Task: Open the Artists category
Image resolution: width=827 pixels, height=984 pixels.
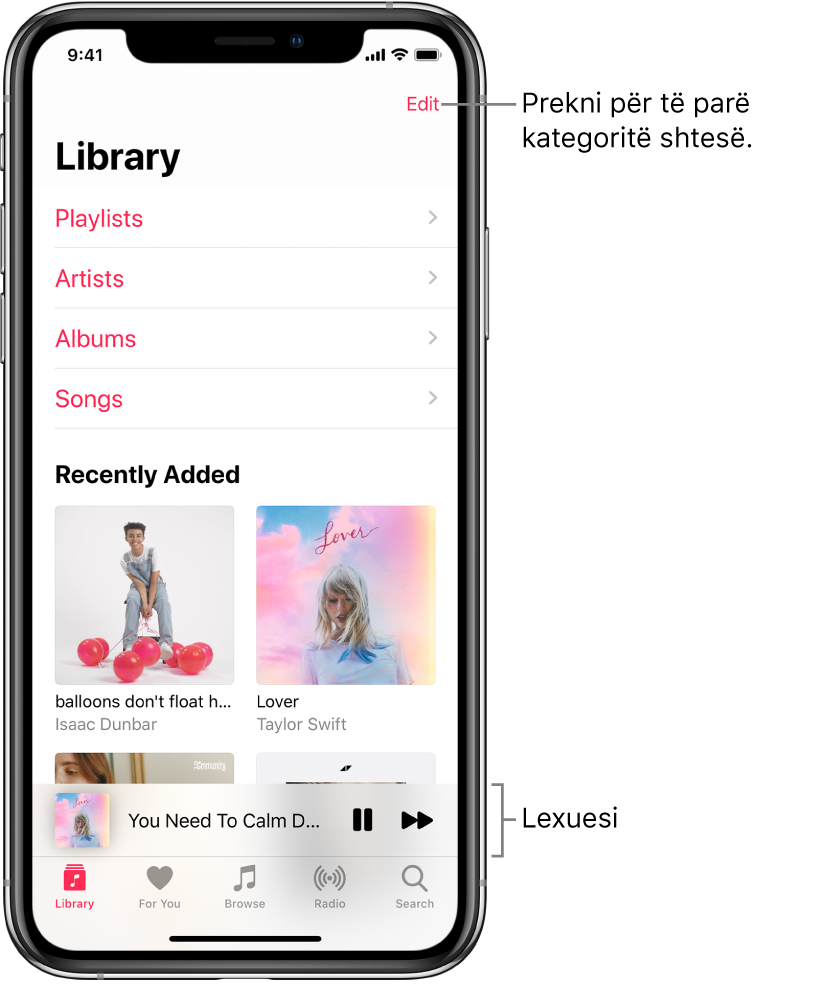Action: point(245,278)
